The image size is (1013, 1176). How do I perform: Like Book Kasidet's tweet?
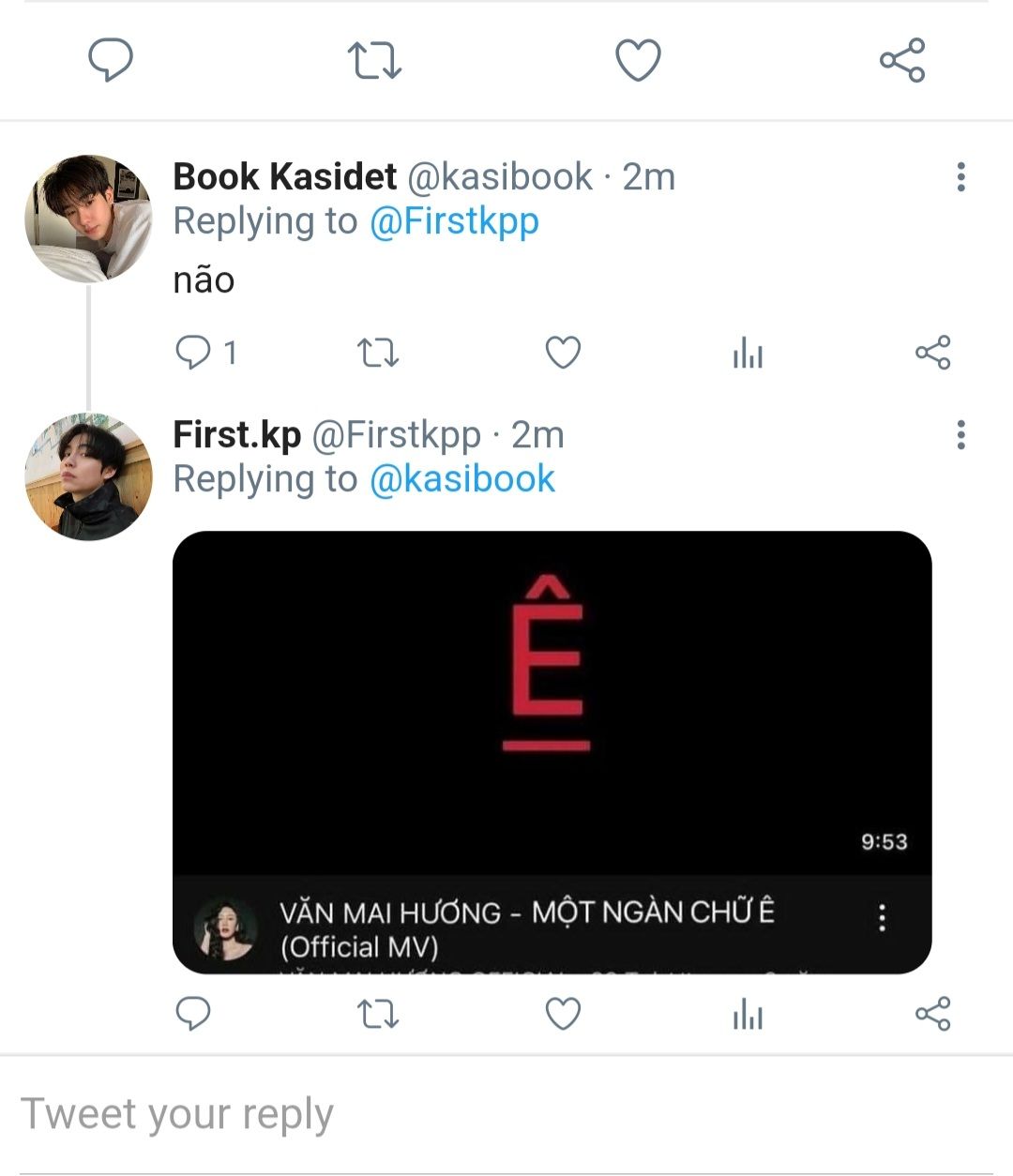pyautogui.click(x=563, y=353)
